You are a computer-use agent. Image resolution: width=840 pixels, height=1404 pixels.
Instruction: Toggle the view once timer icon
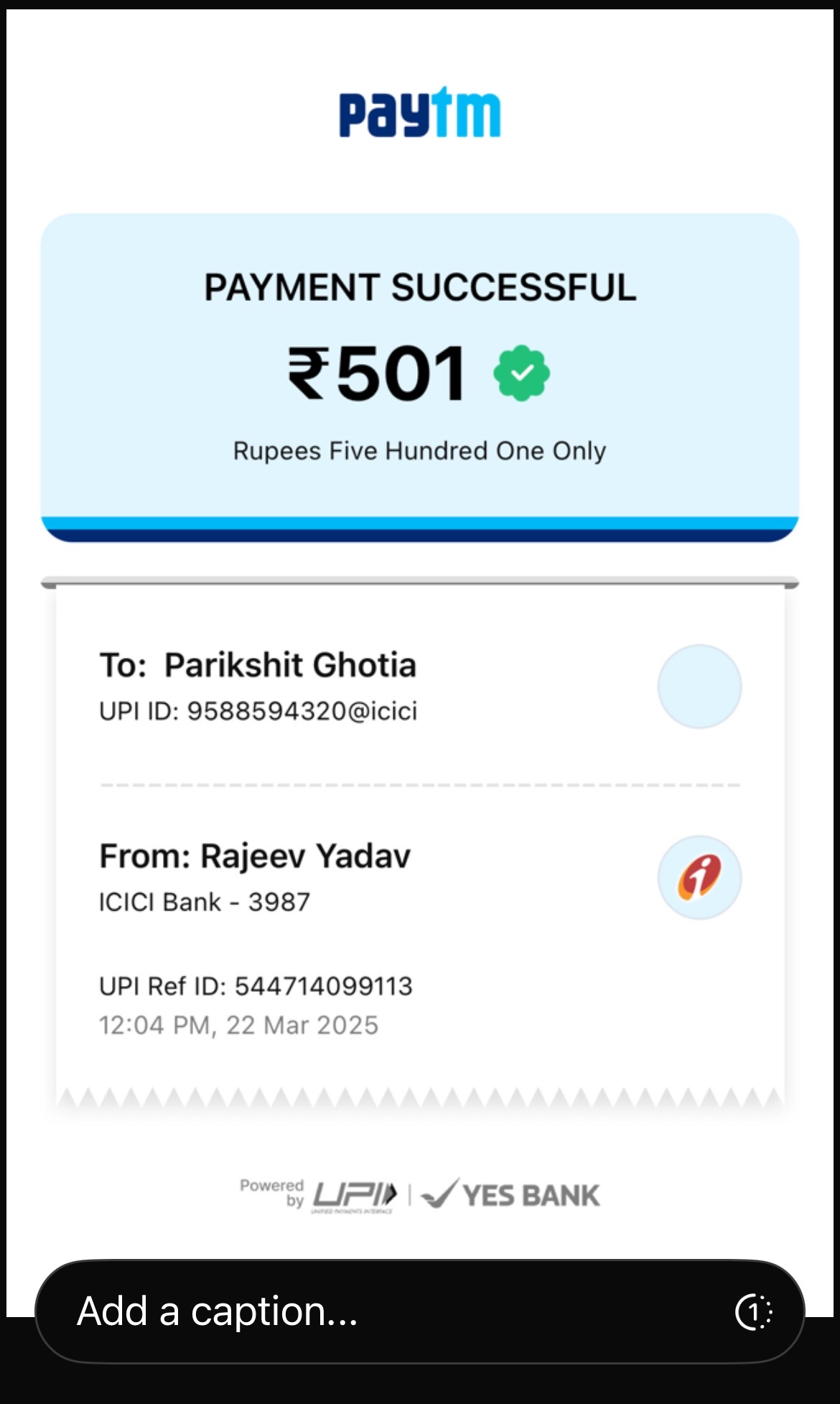click(754, 1313)
